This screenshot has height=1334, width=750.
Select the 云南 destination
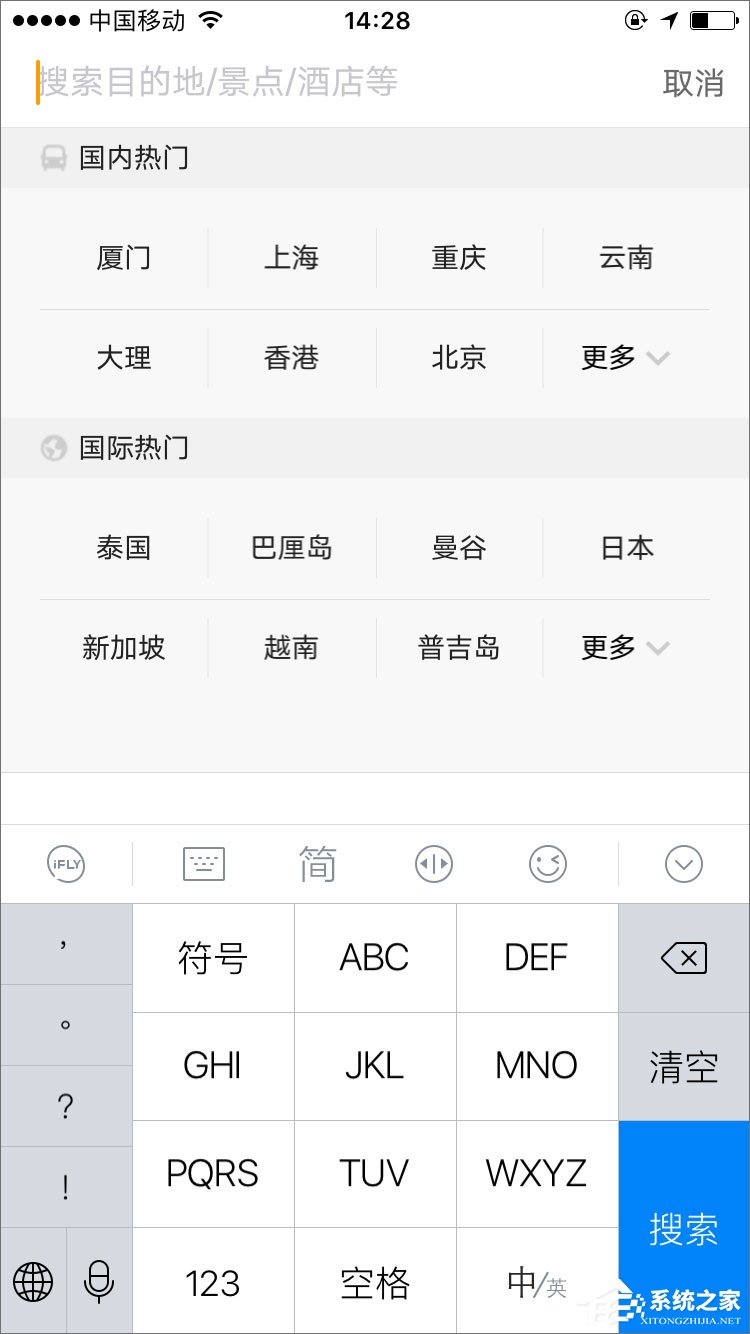626,258
